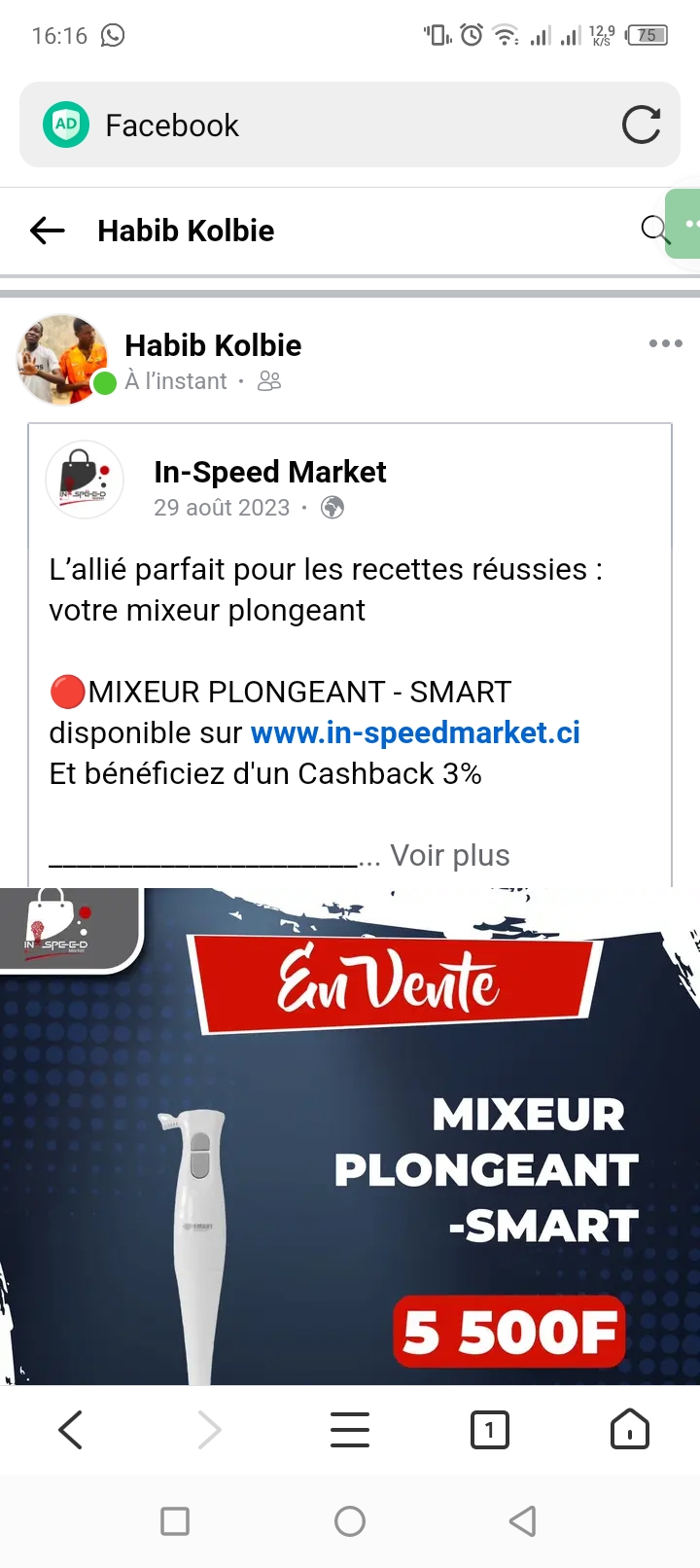Go to browser home page
700x1568 pixels.
[x=629, y=1430]
